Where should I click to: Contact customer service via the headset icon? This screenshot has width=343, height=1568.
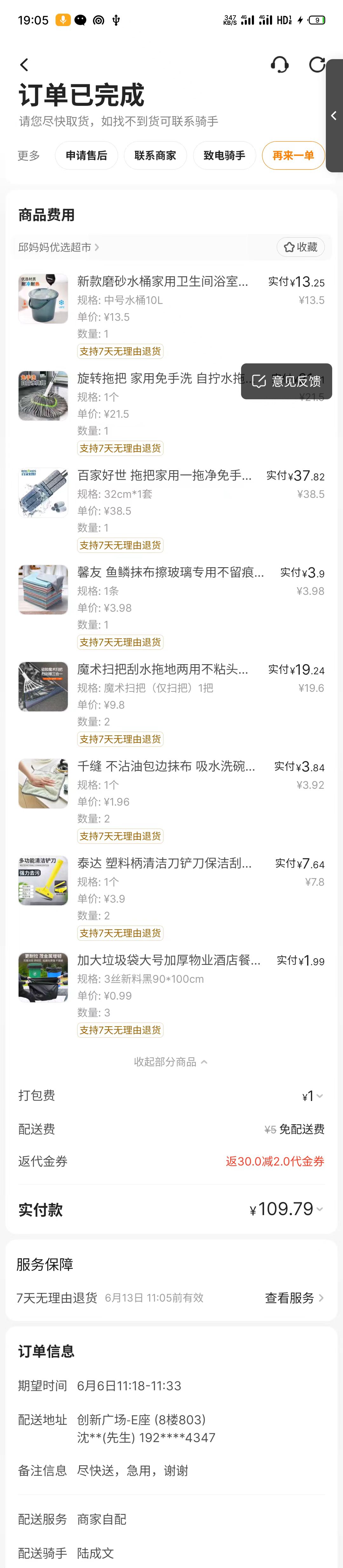[x=279, y=65]
